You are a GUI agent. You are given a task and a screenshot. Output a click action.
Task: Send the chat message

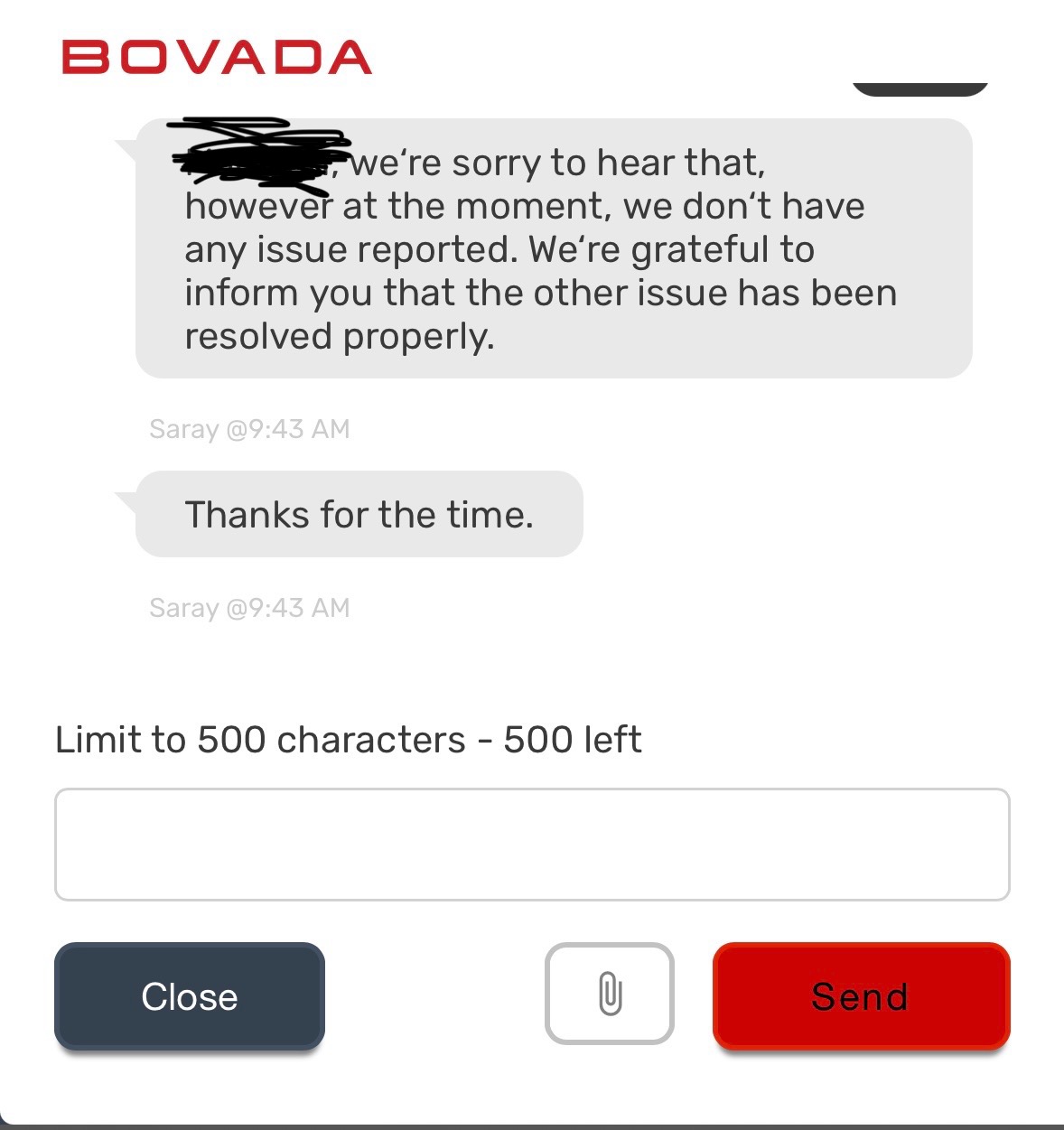pyautogui.click(x=861, y=996)
